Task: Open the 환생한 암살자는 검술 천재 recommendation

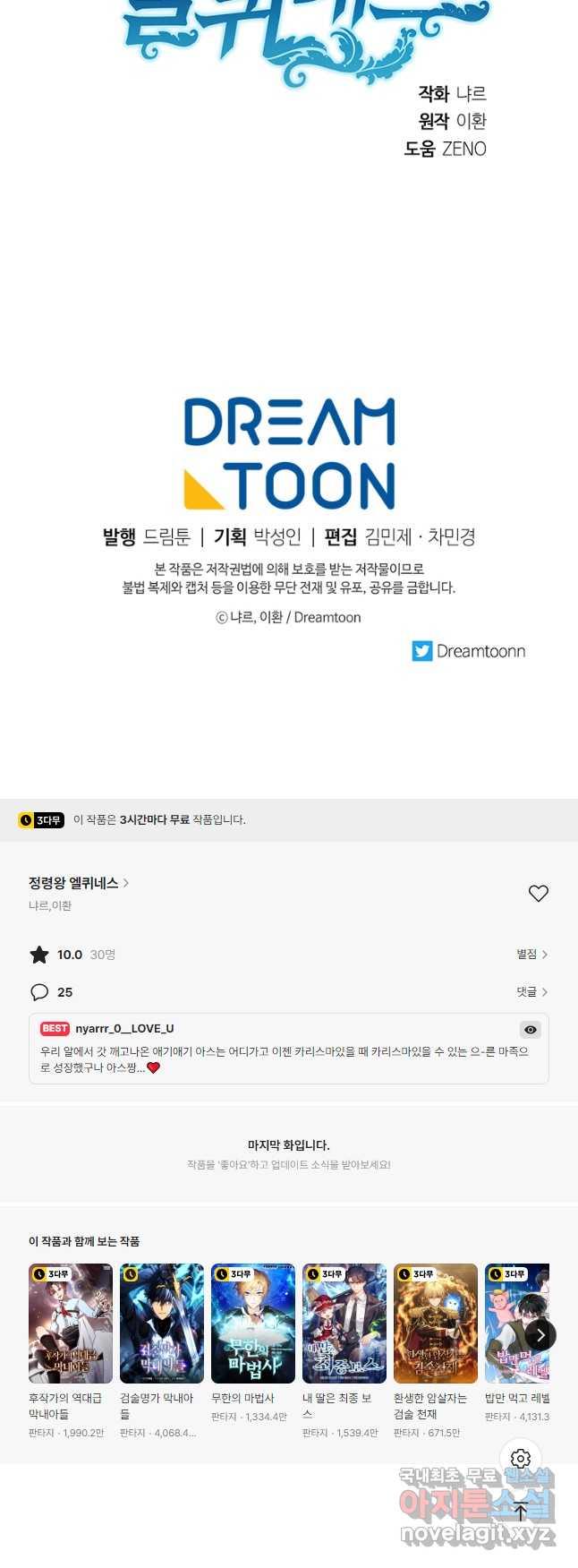Action: coord(436,1324)
